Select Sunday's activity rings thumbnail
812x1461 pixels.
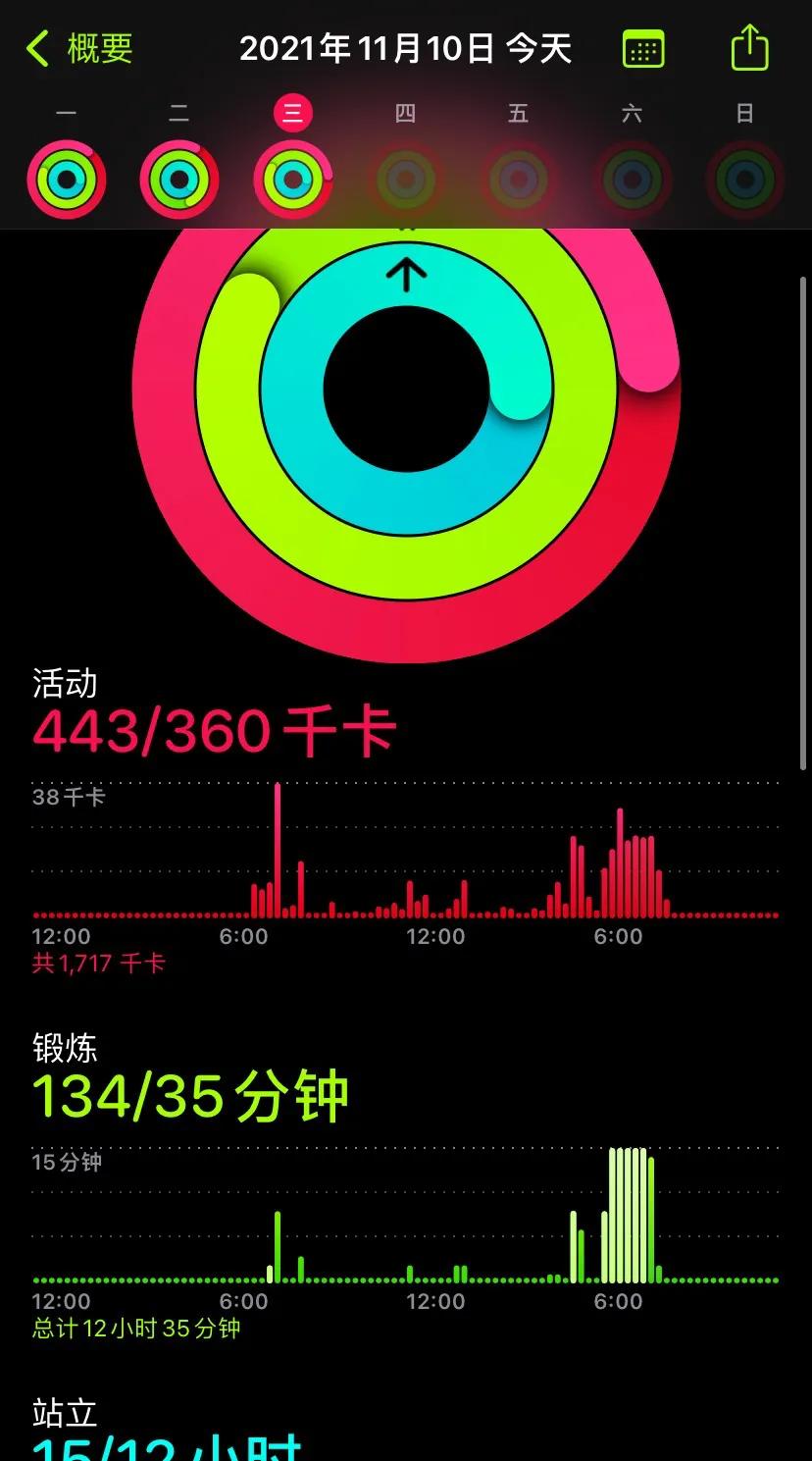pyautogui.click(x=745, y=178)
